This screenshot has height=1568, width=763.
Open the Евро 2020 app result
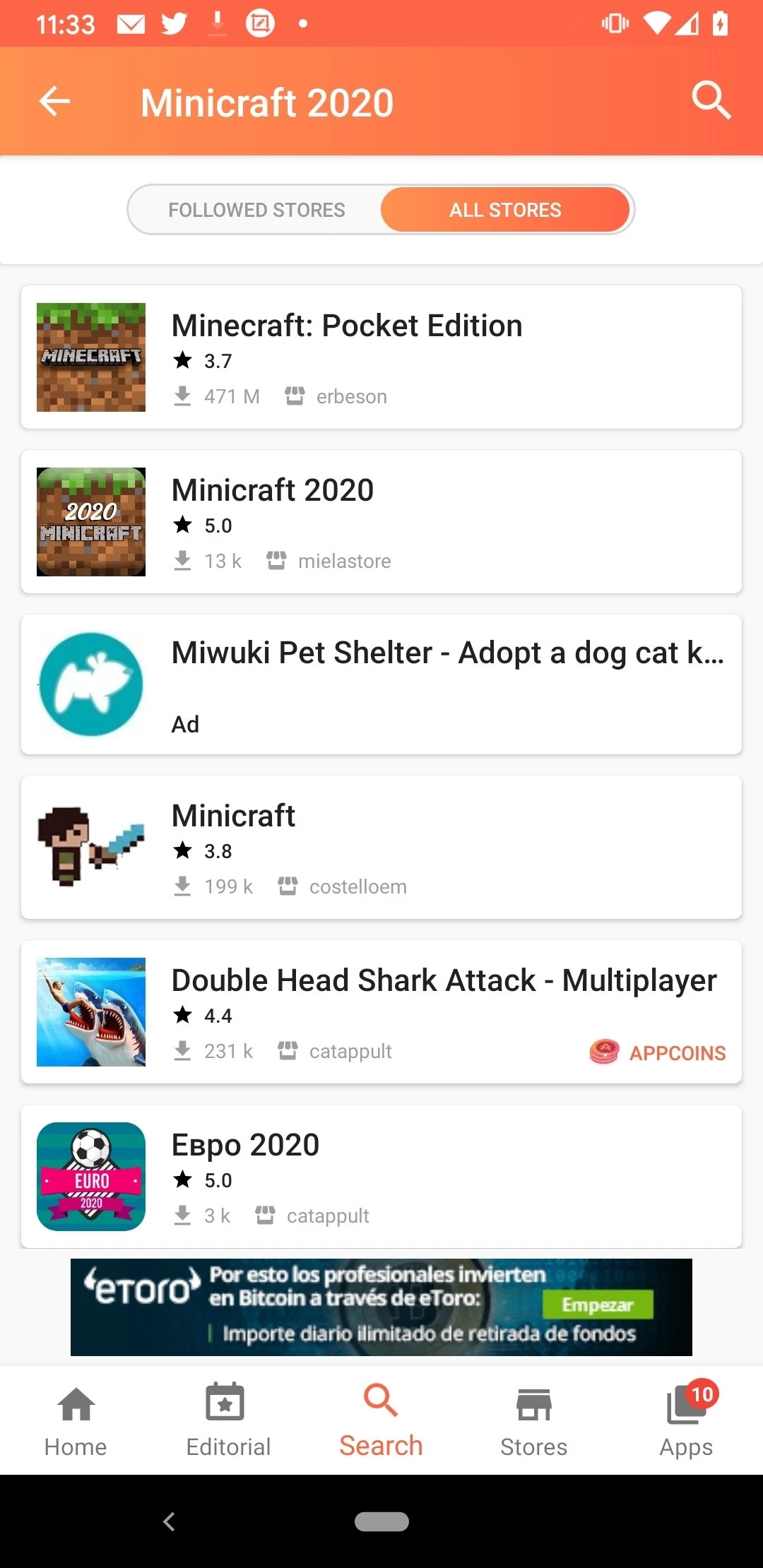point(381,1177)
